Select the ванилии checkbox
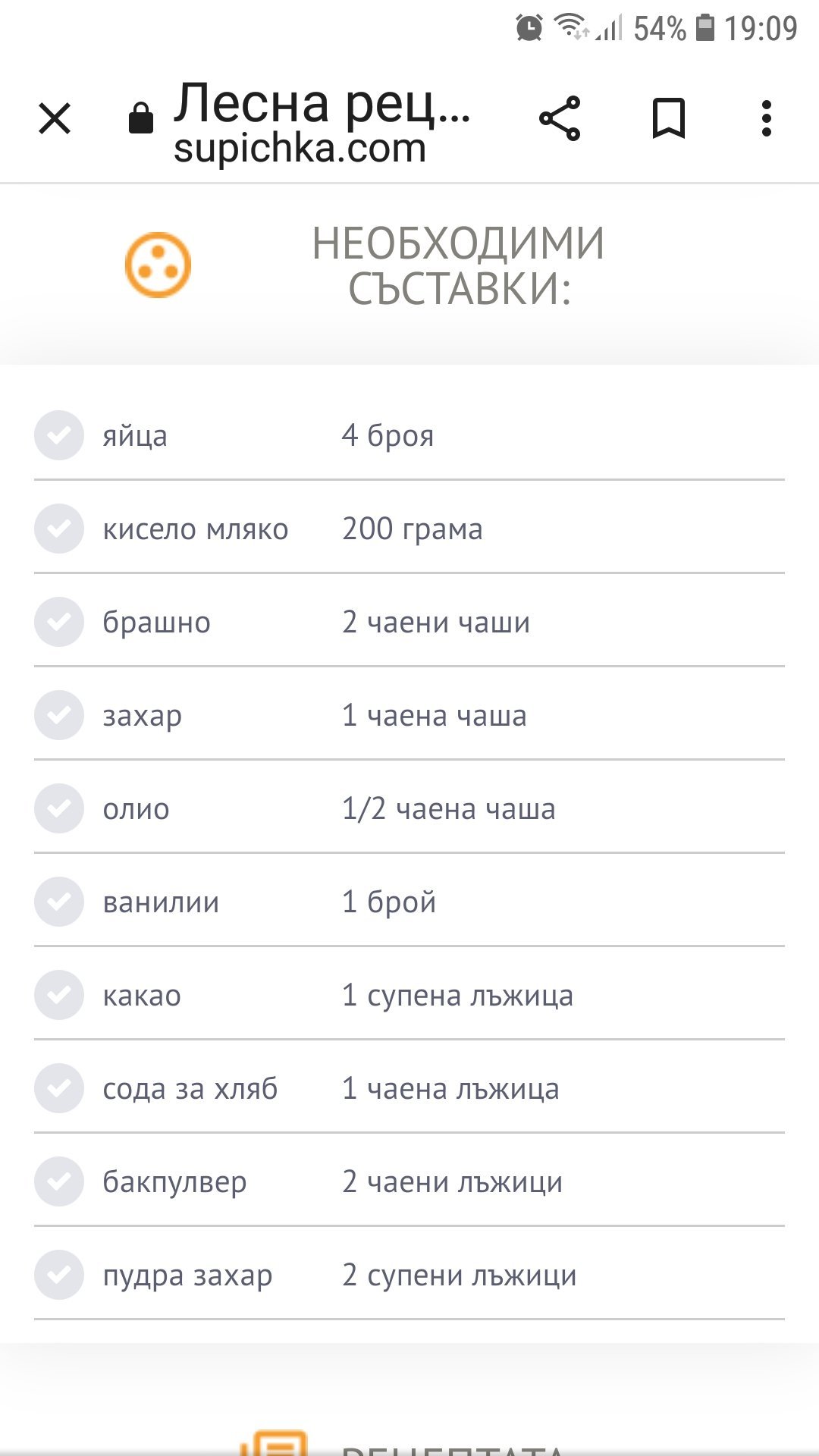 click(x=59, y=902)
